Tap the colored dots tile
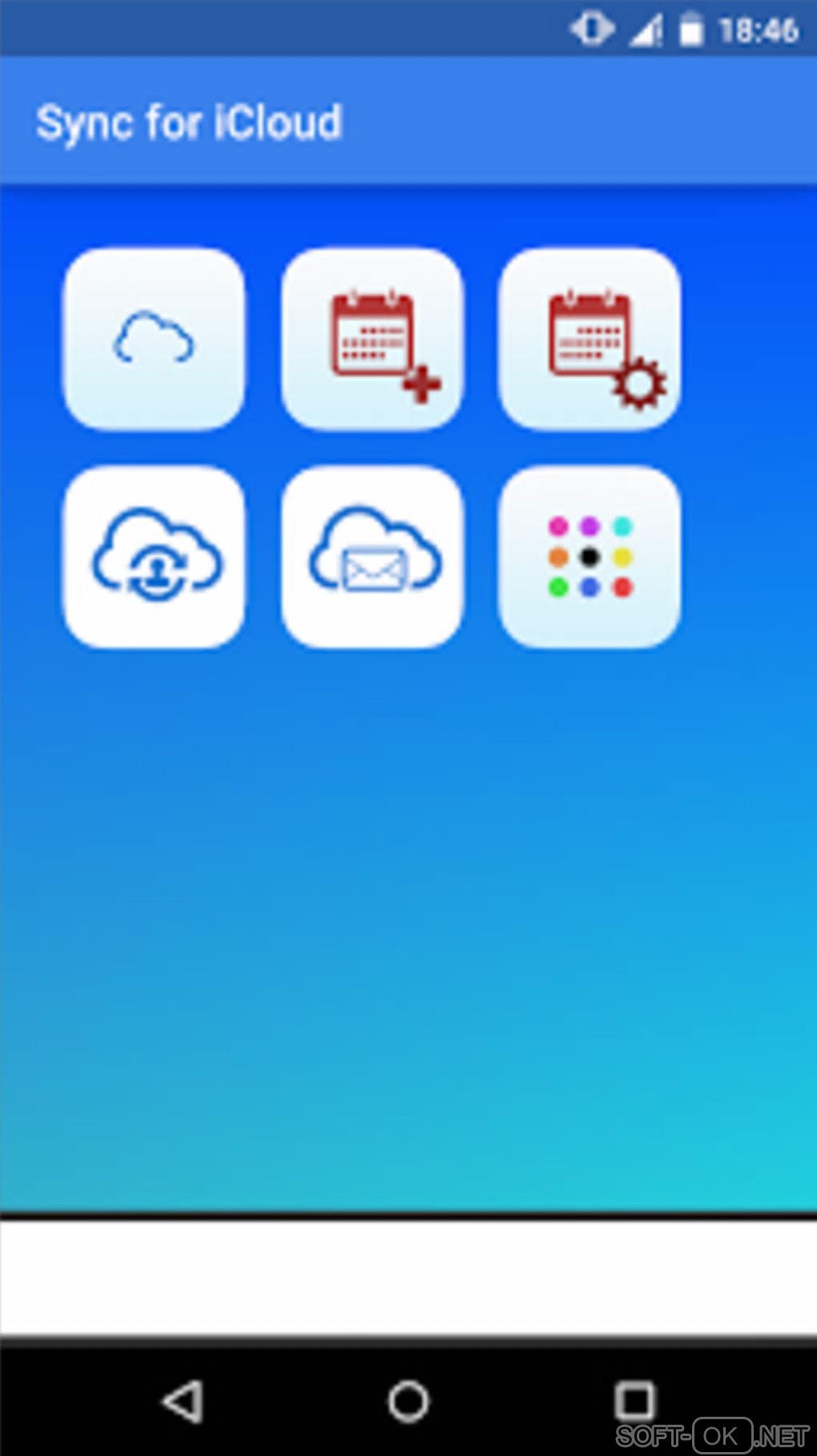The width and height of the screenshot is (817, 1456). click(590, 557)
